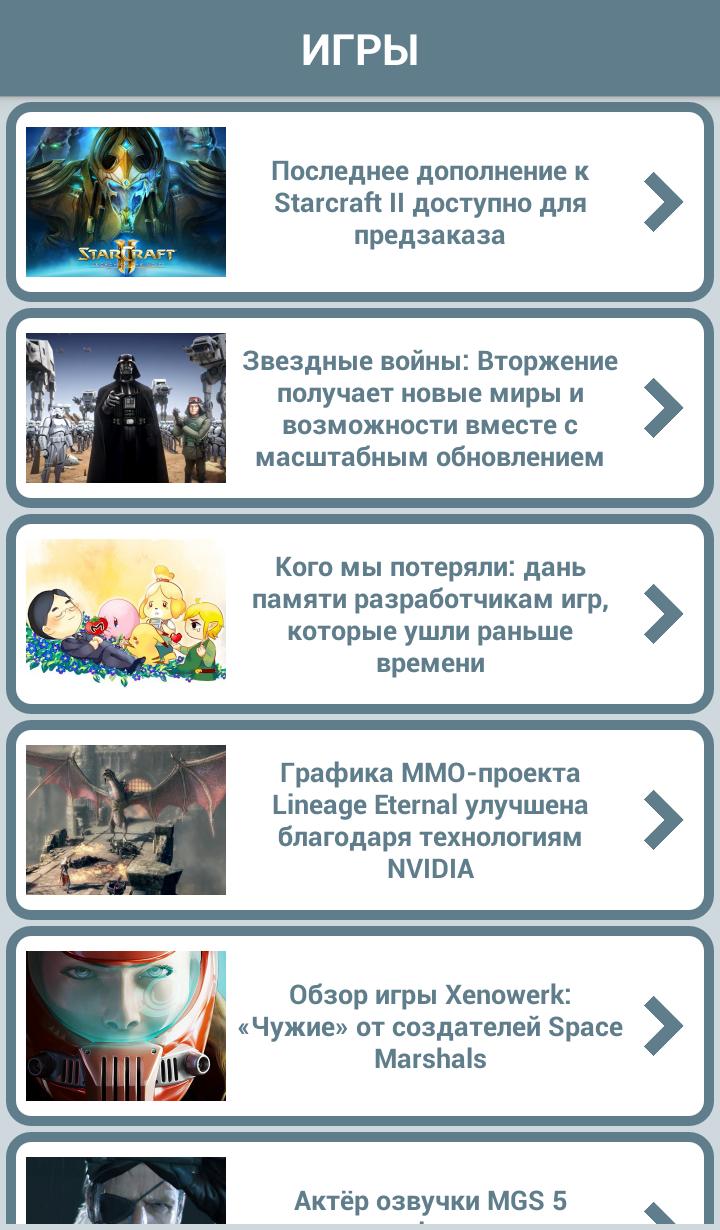Open the article about Звездные войны: Вторжение
The width and height of the screenshot is (720, 1230).
pos(430,409)
